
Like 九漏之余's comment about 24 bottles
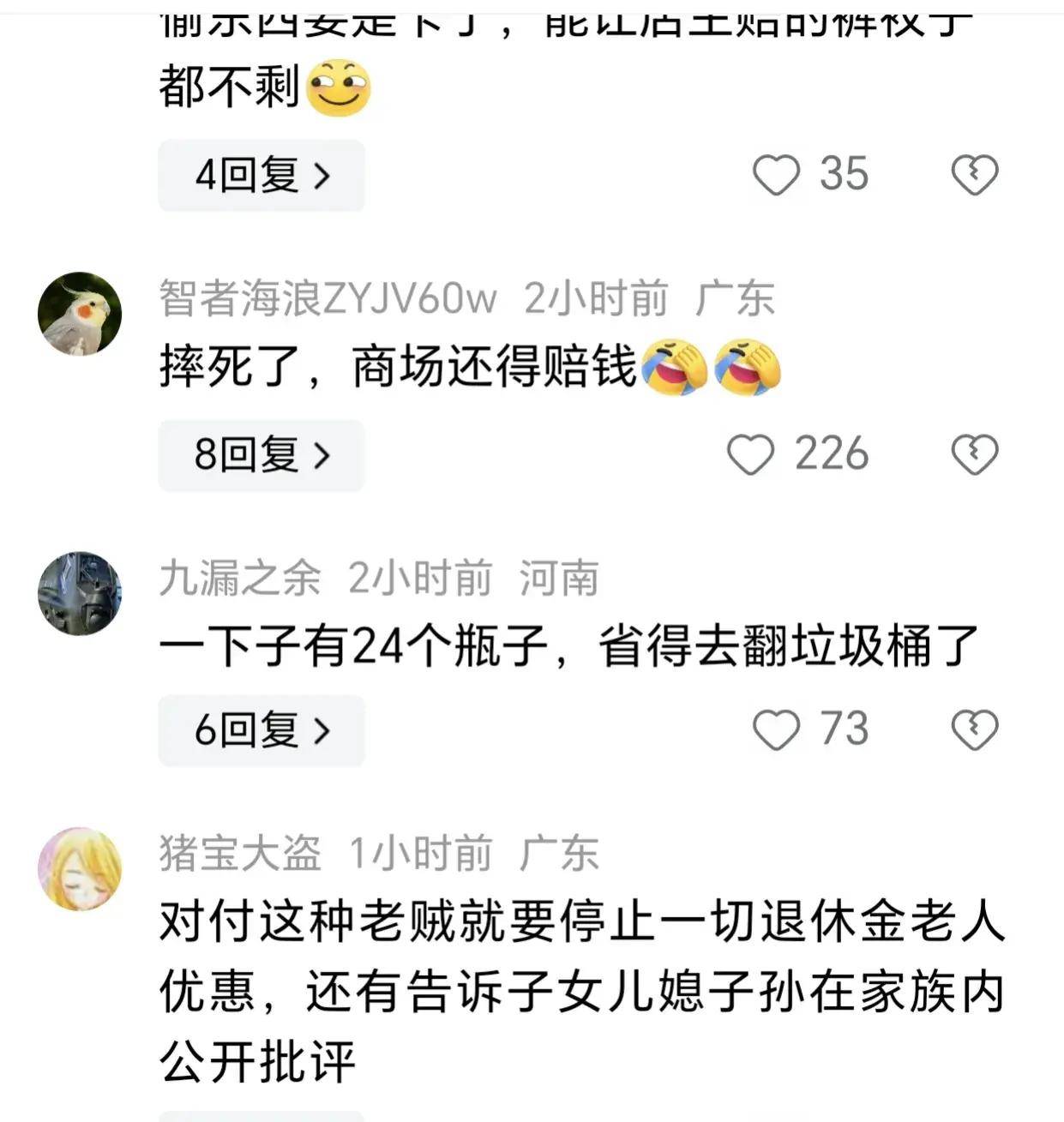tap(776, 730)
